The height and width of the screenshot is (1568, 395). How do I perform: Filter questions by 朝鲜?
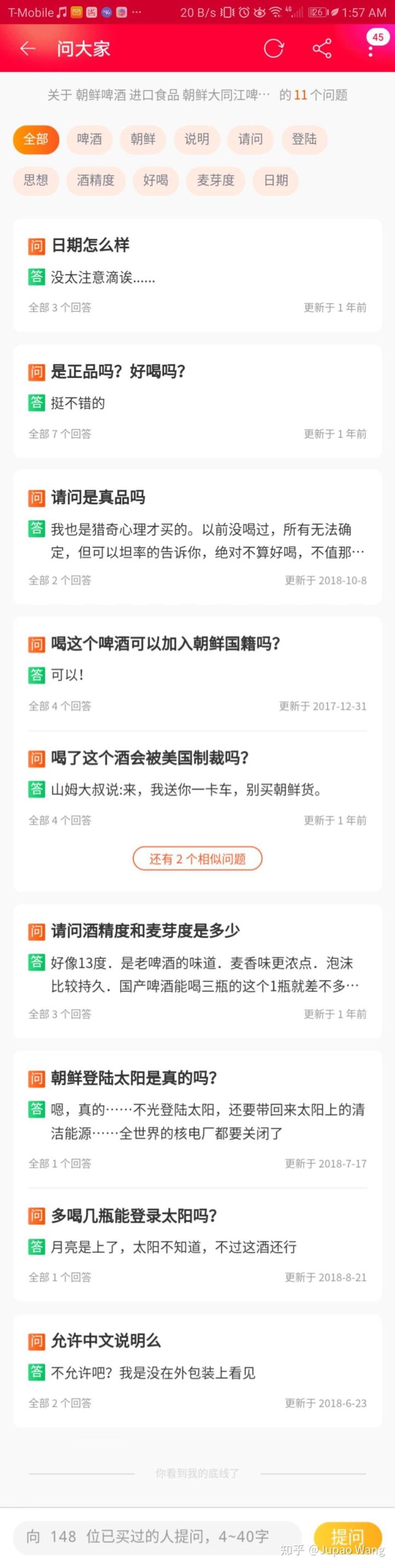[143, 139]
